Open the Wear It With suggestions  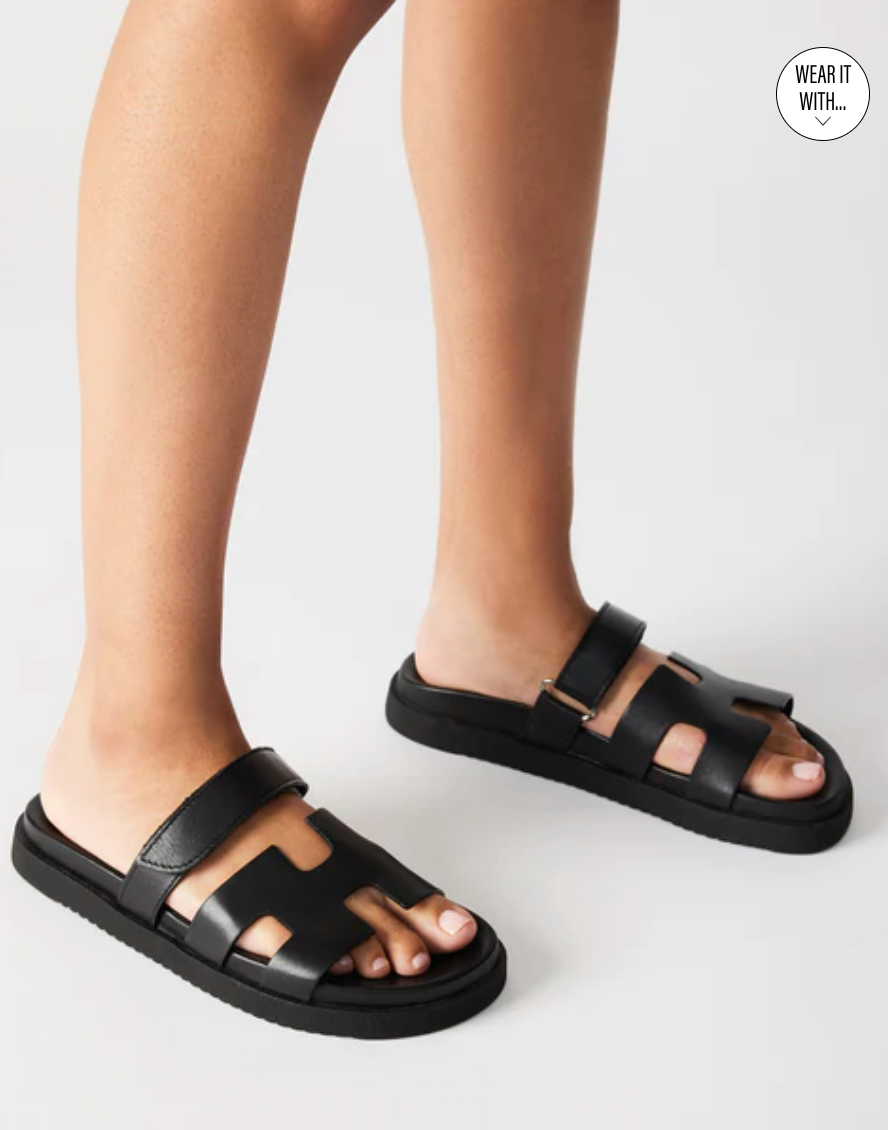tap(822, 94)
